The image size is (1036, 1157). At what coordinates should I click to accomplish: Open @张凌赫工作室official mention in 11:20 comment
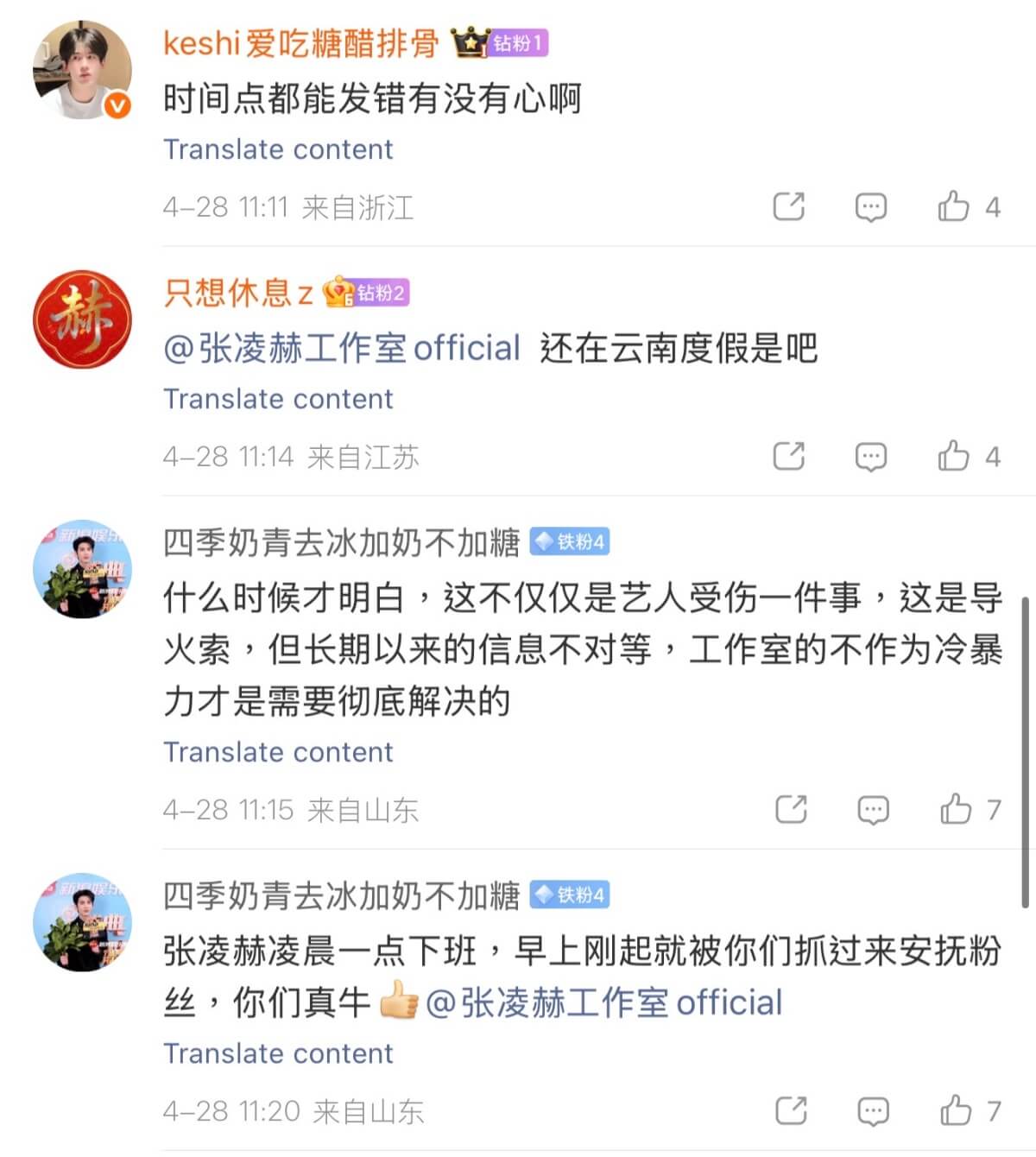click(604, 1003)
